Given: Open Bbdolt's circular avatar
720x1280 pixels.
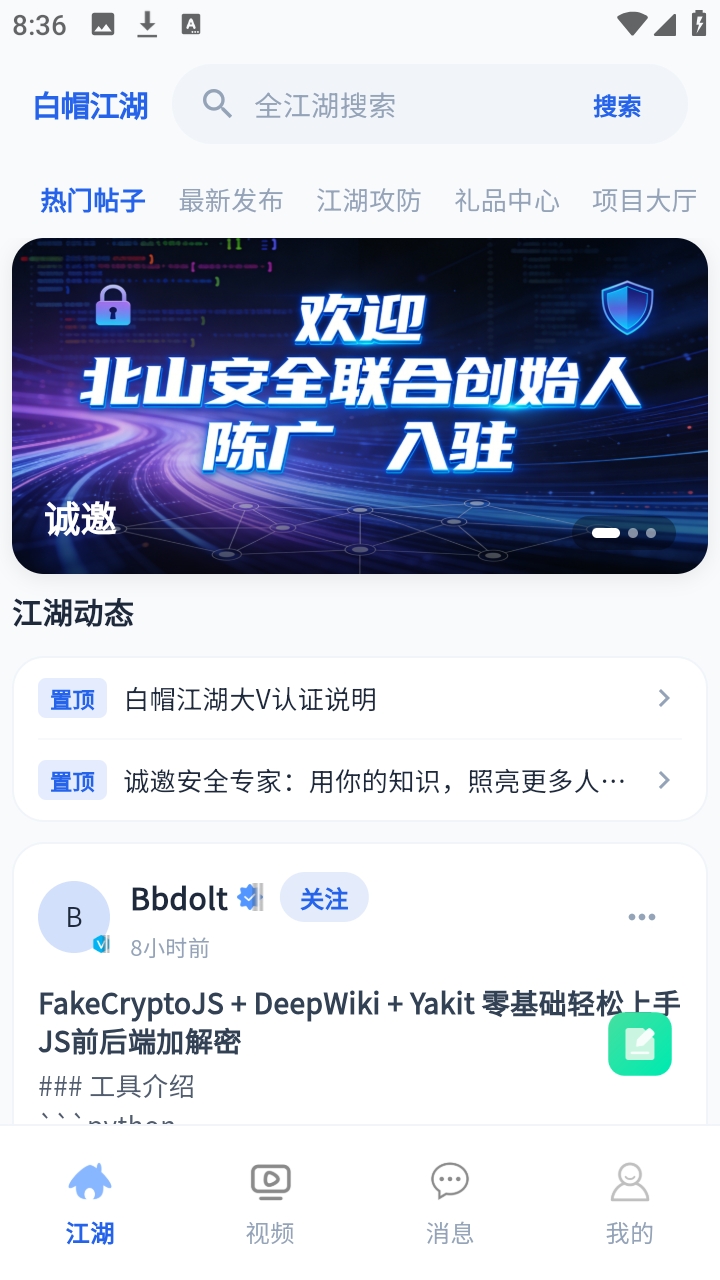Looking at the screenshot, I should tap(74, 916).
